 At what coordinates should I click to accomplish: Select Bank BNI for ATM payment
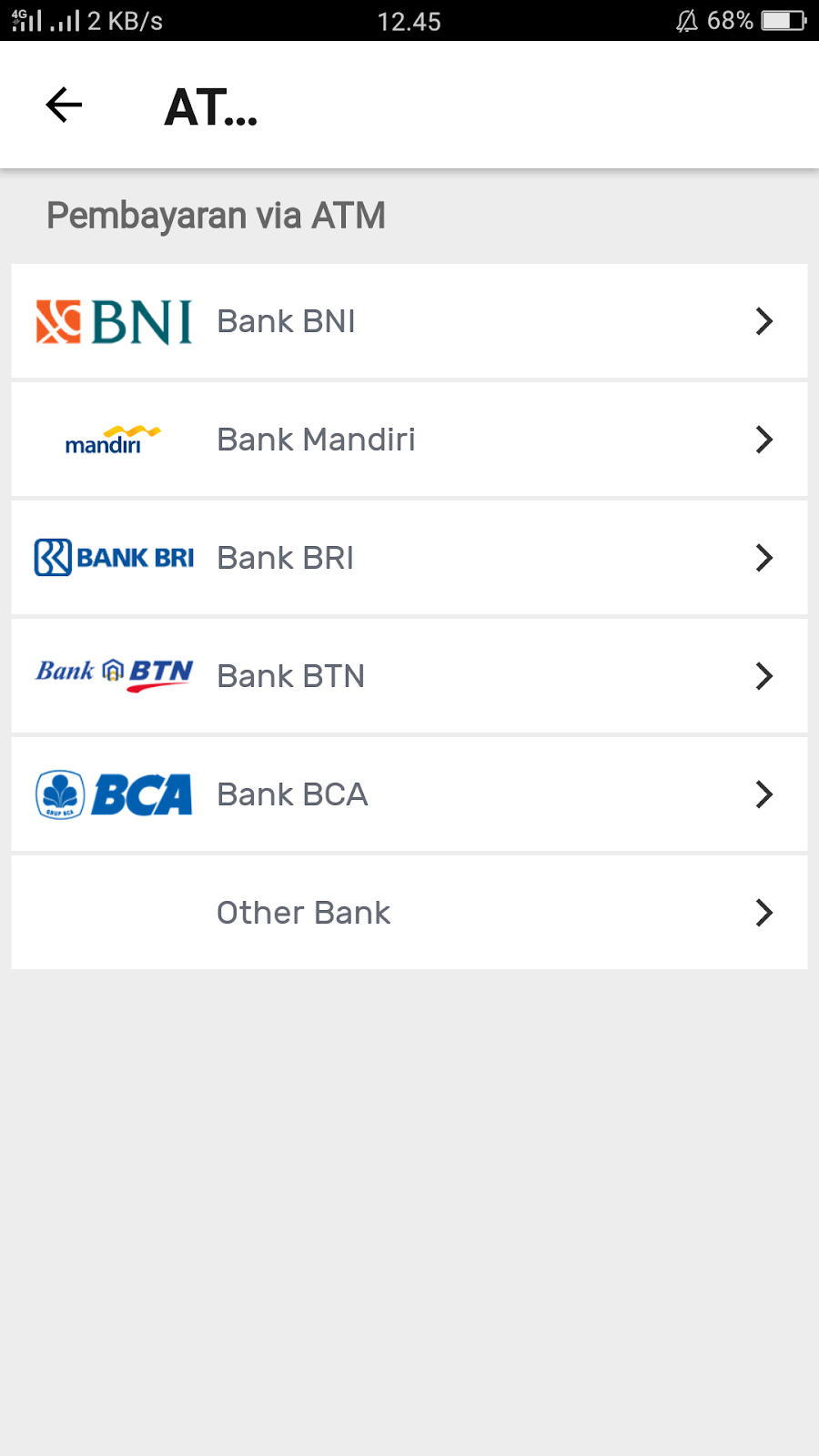tap(409, 321)
